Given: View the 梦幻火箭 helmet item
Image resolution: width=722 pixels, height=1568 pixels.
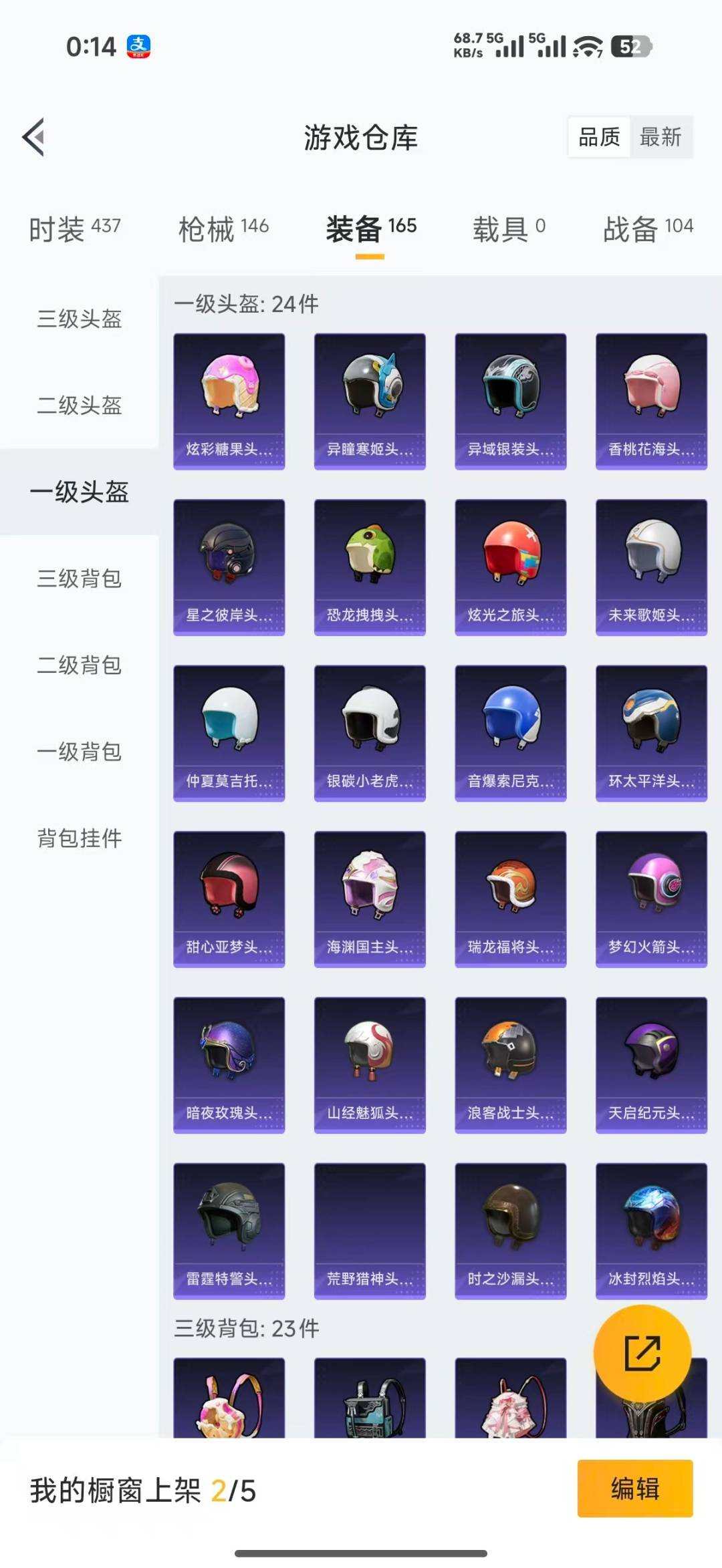Looking at the screenshot, I should (x=651, y=899).
